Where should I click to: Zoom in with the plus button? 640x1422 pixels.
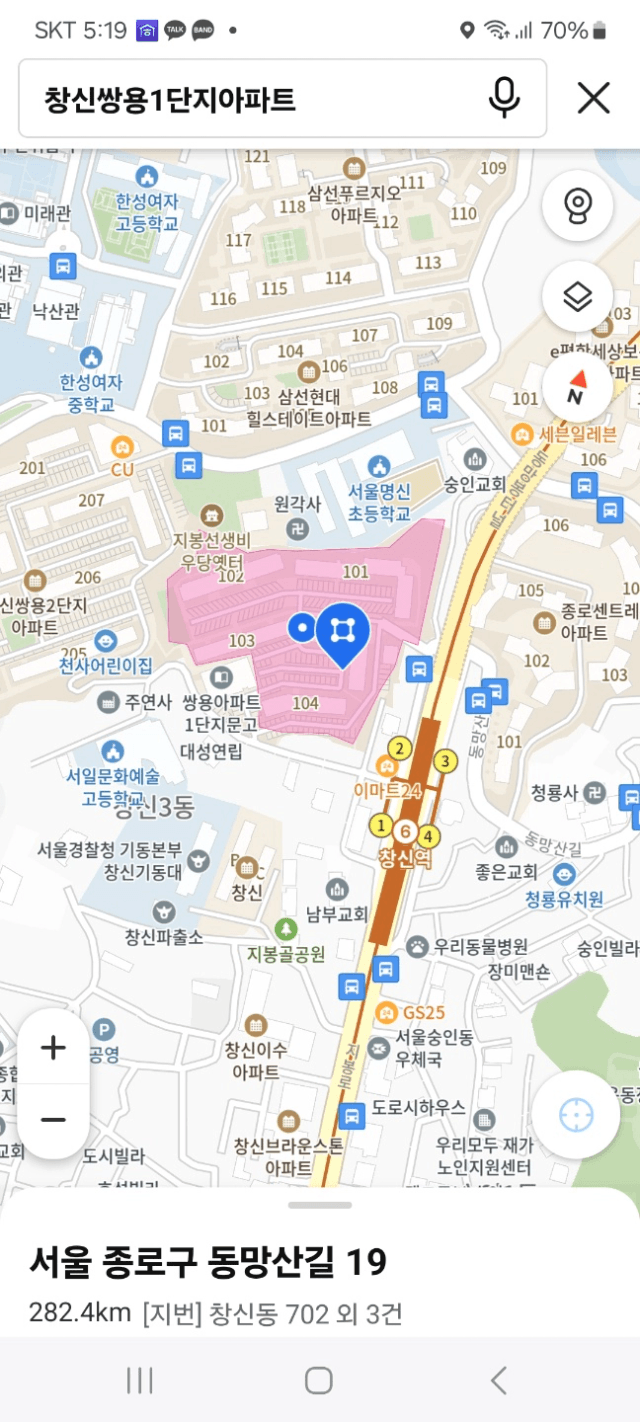coord(53,1047)
